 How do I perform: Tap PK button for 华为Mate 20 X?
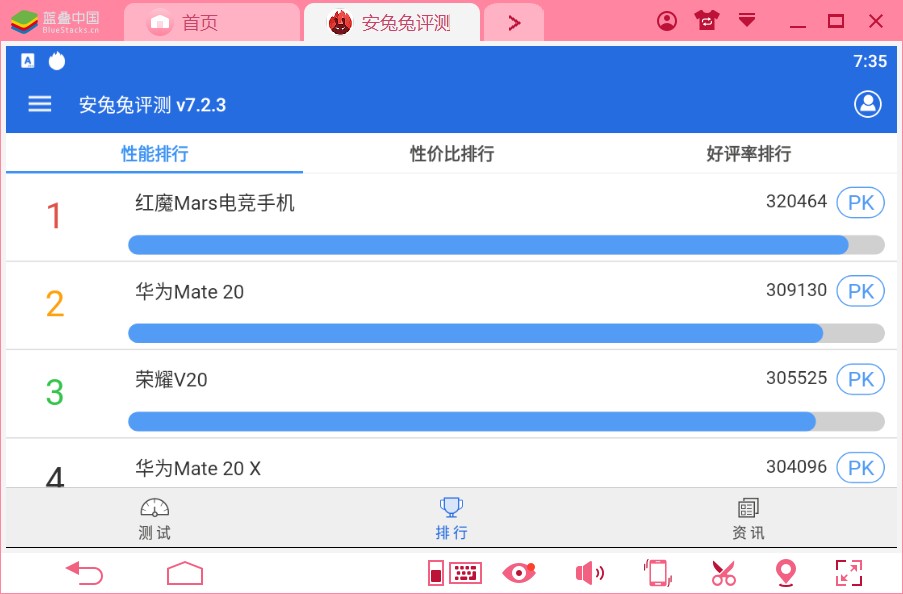(860, 467)
